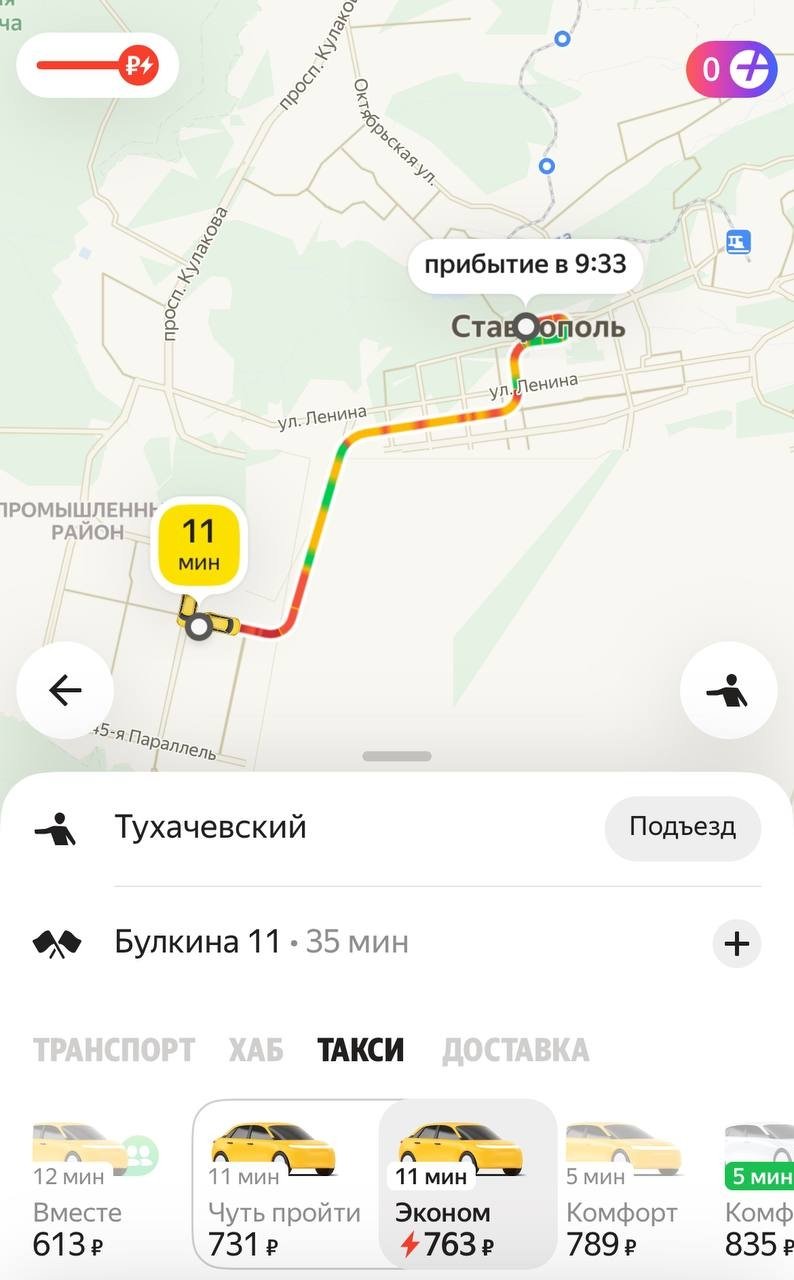Tap the pickup point locator button
The image size is (794, 1280).
[728, 690]
